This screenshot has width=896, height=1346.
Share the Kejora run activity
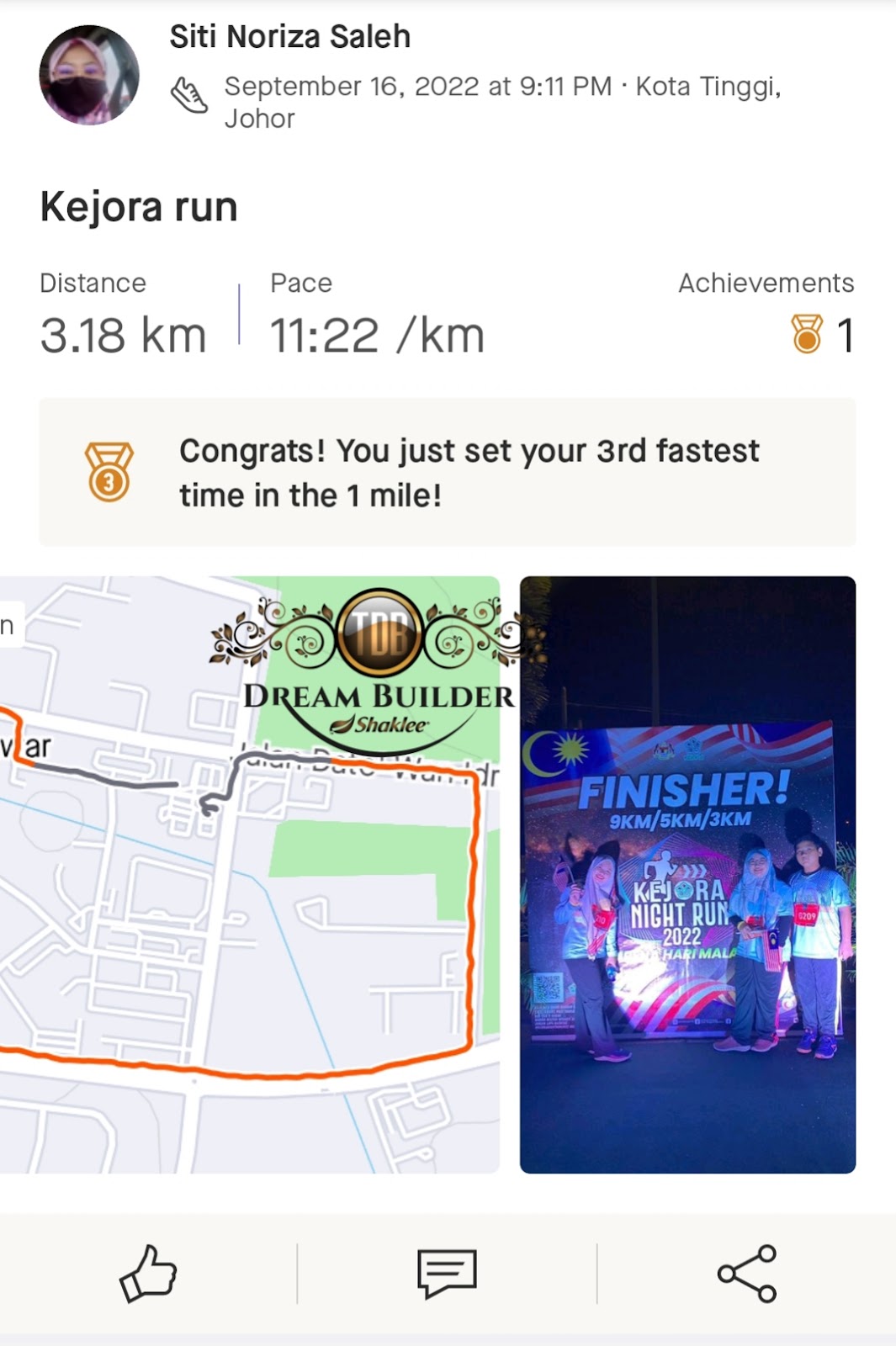pos(746,1274)
